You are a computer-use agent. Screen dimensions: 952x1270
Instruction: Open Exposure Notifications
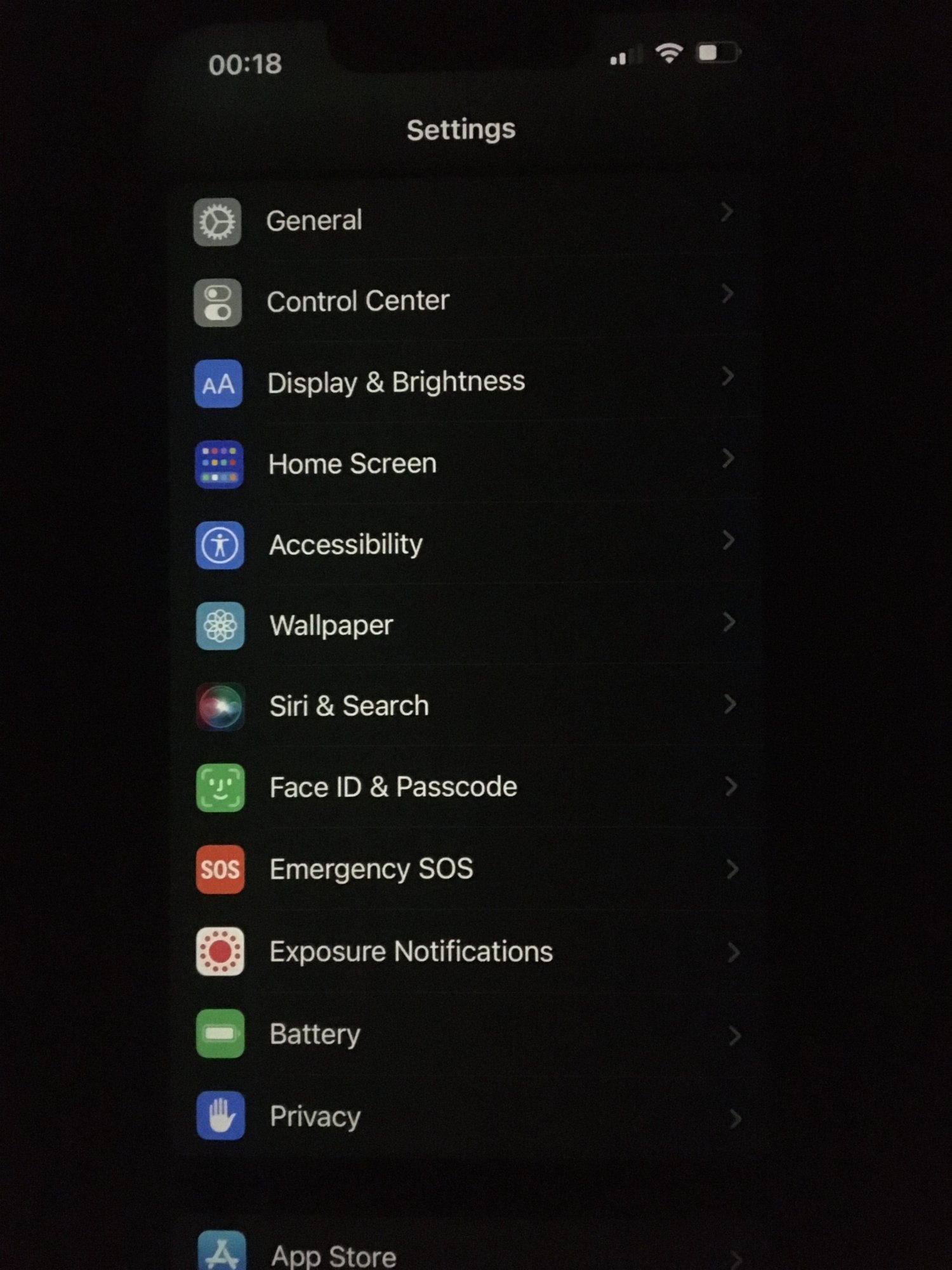click(x=411, y=951)
